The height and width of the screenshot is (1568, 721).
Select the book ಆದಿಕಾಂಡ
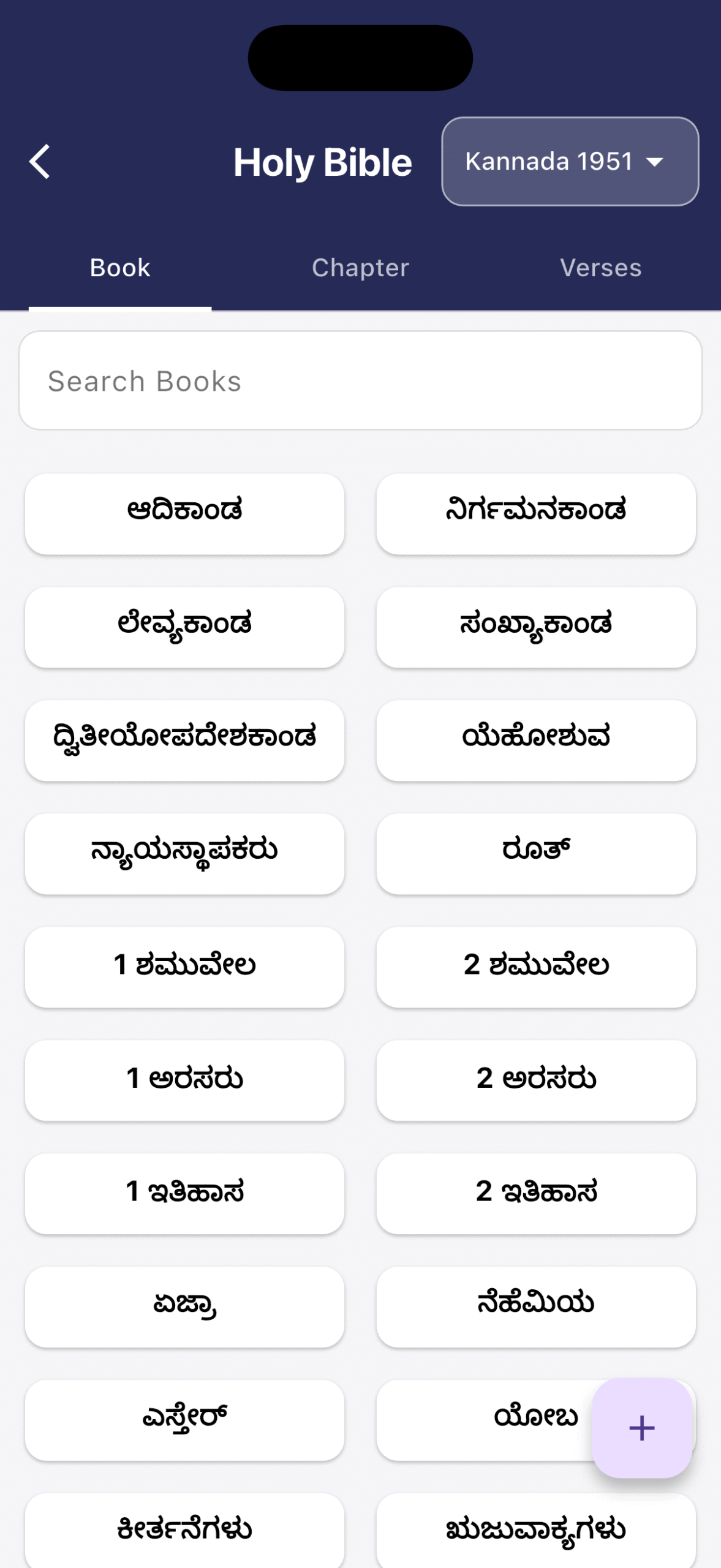184,513
